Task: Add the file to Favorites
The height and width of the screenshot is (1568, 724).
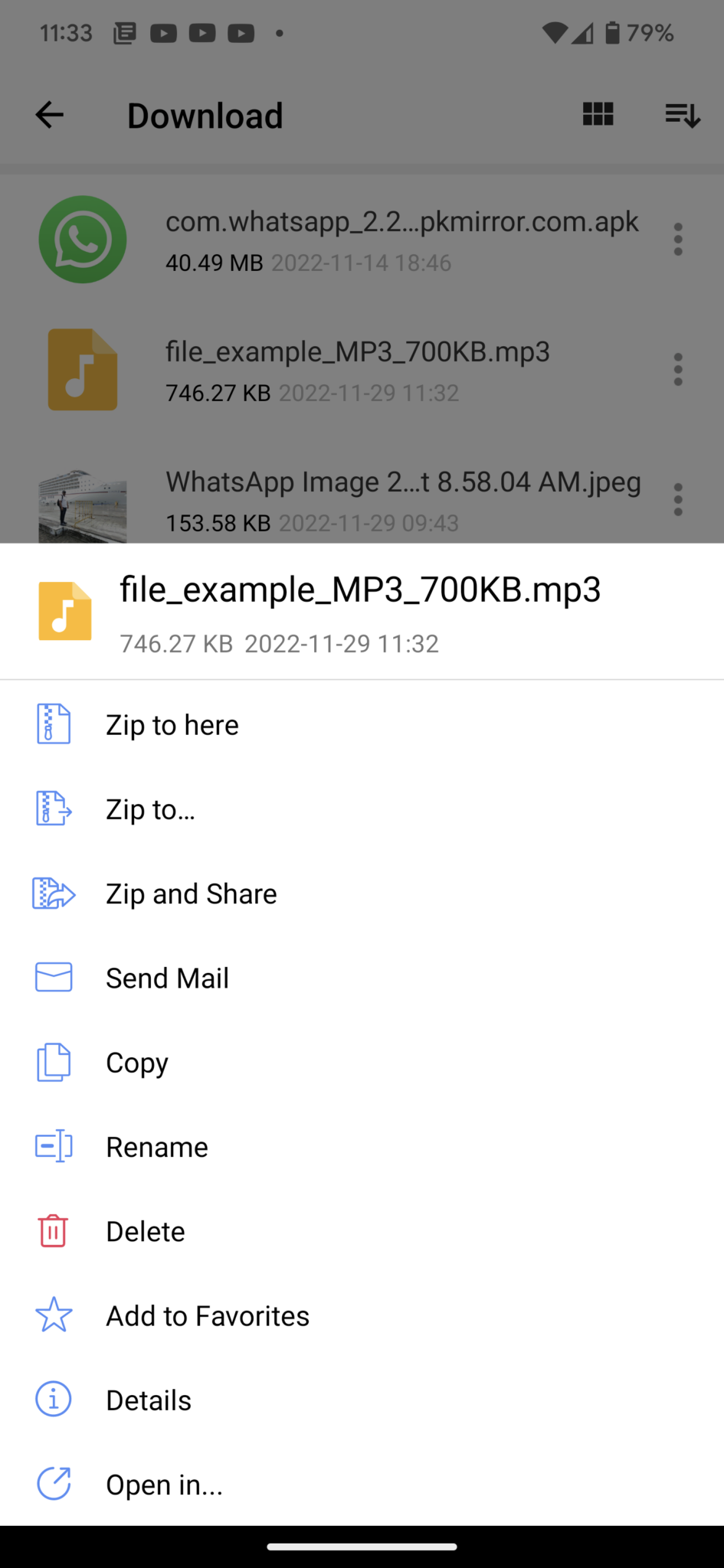Action: (x=362, y=1315)
